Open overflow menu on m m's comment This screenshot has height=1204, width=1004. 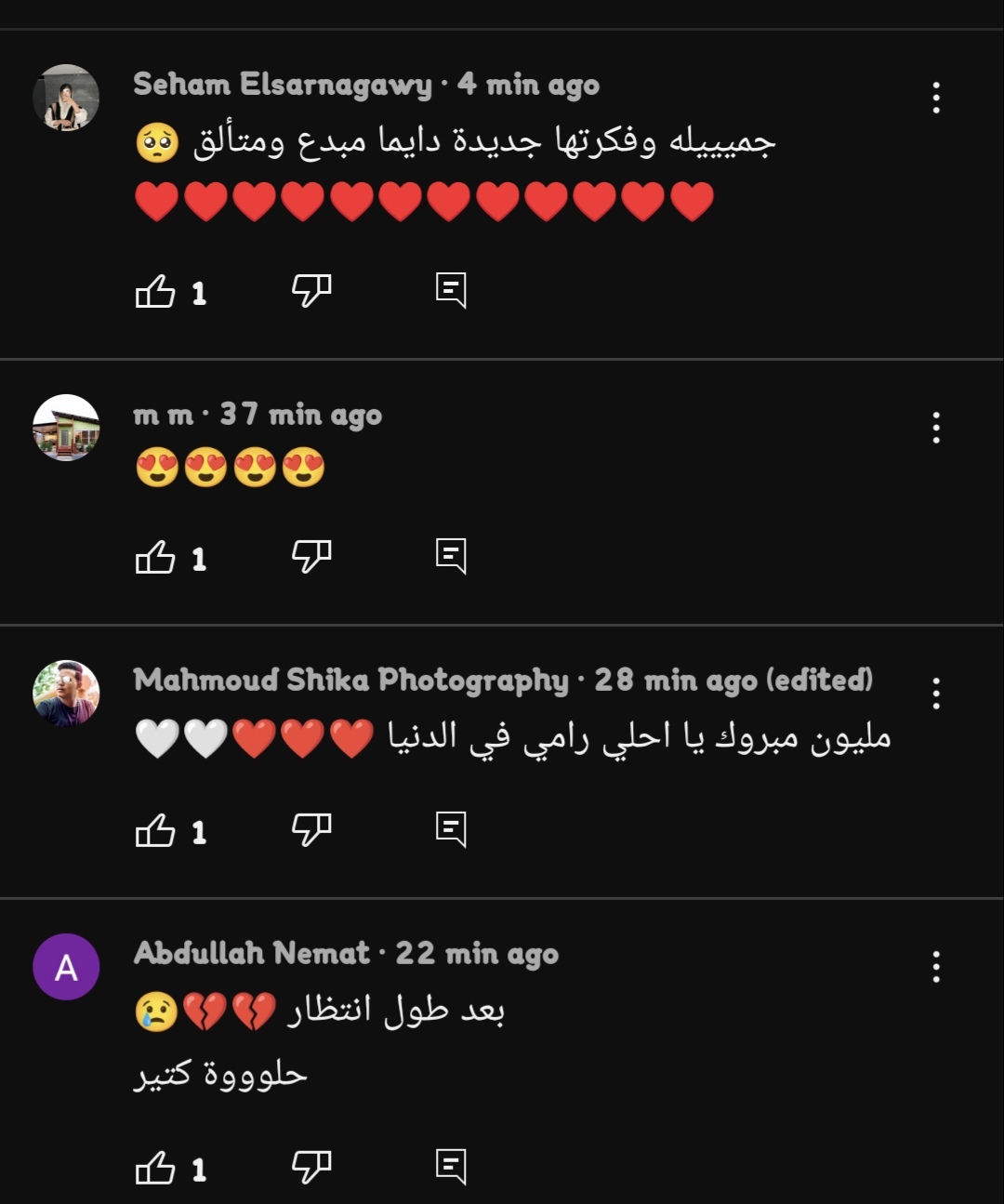(936, 428)
